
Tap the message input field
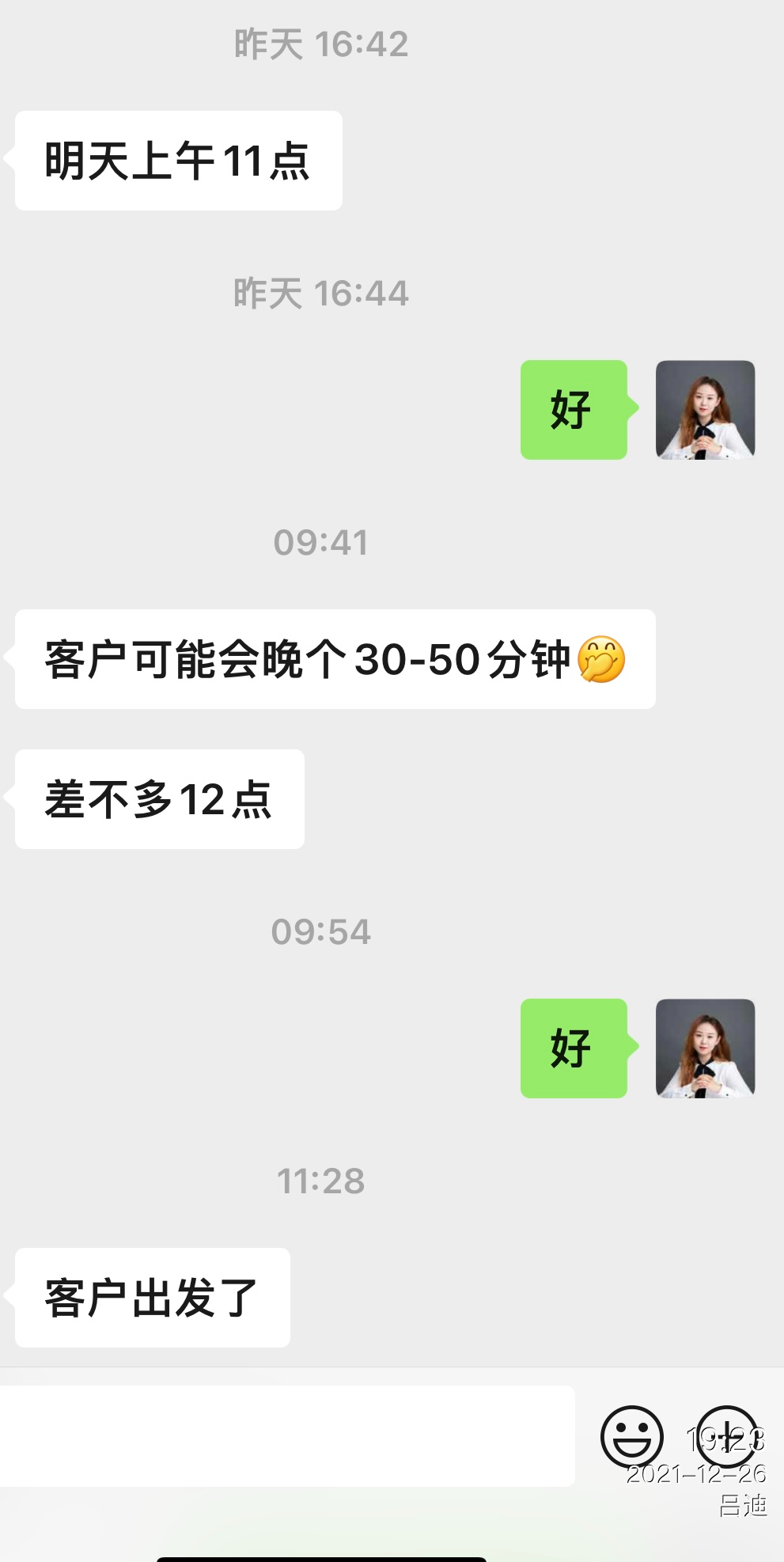286,1436
